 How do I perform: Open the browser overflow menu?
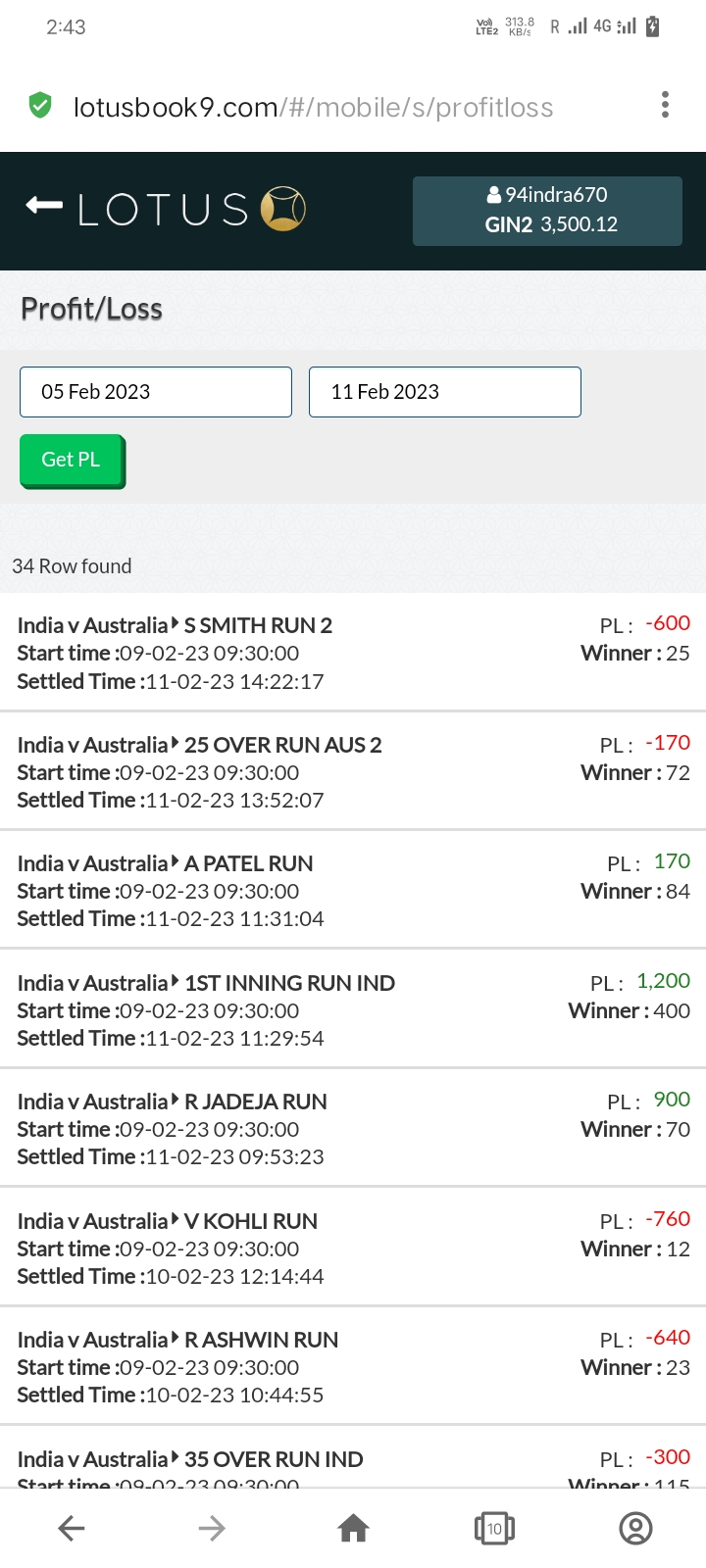point(665,106)
